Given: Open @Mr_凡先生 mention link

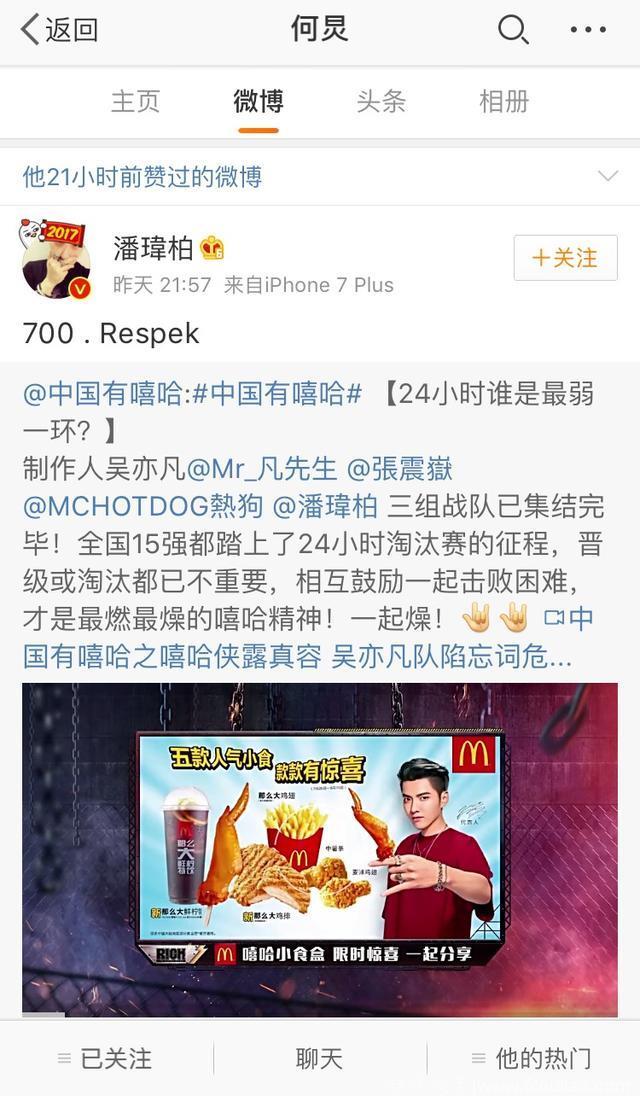Looking at the screenshot, I should (x=262, y=468).
